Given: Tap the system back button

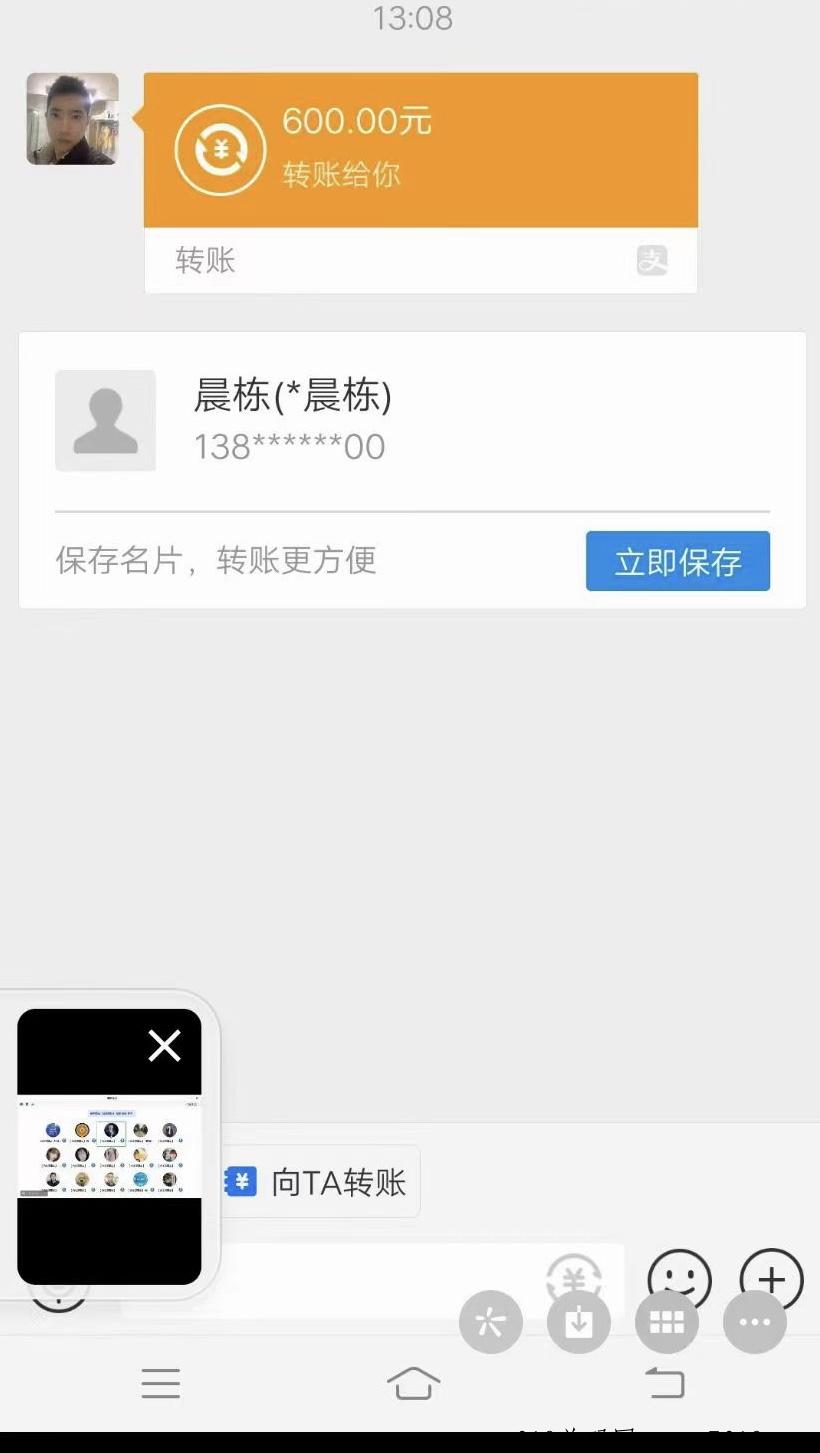Looking at the screenshot, I should [x=665, y=1383].
